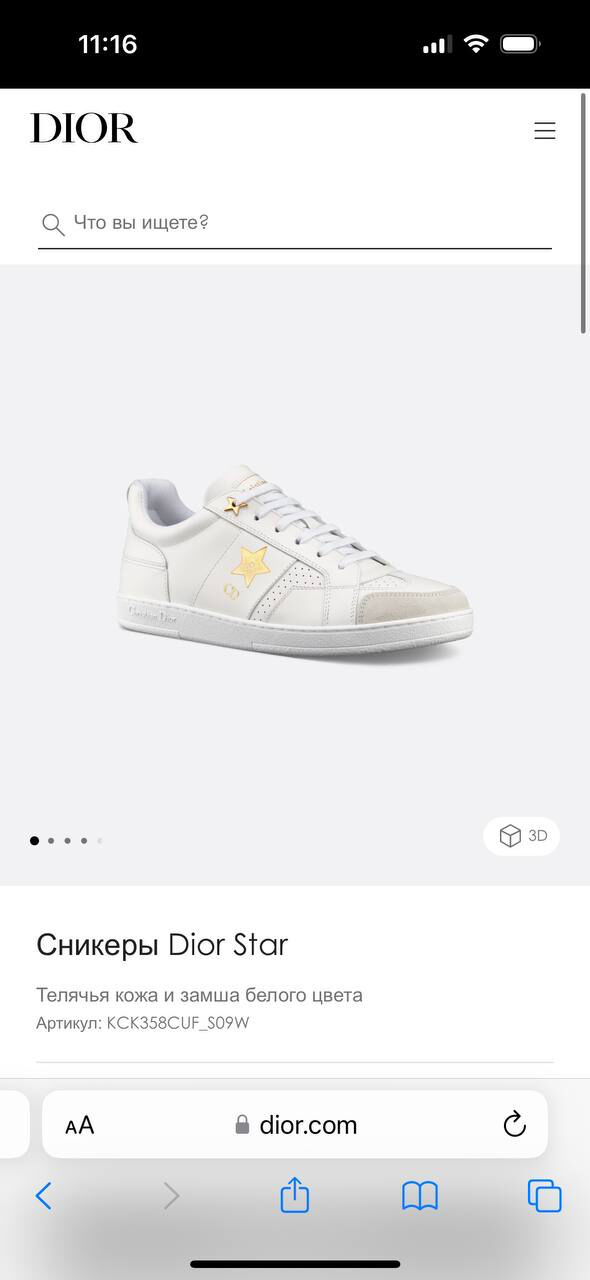The height and width of the screenshot is (1280, 590).
Task: Show all open Safari tabs
Action: pos(544,1195)
